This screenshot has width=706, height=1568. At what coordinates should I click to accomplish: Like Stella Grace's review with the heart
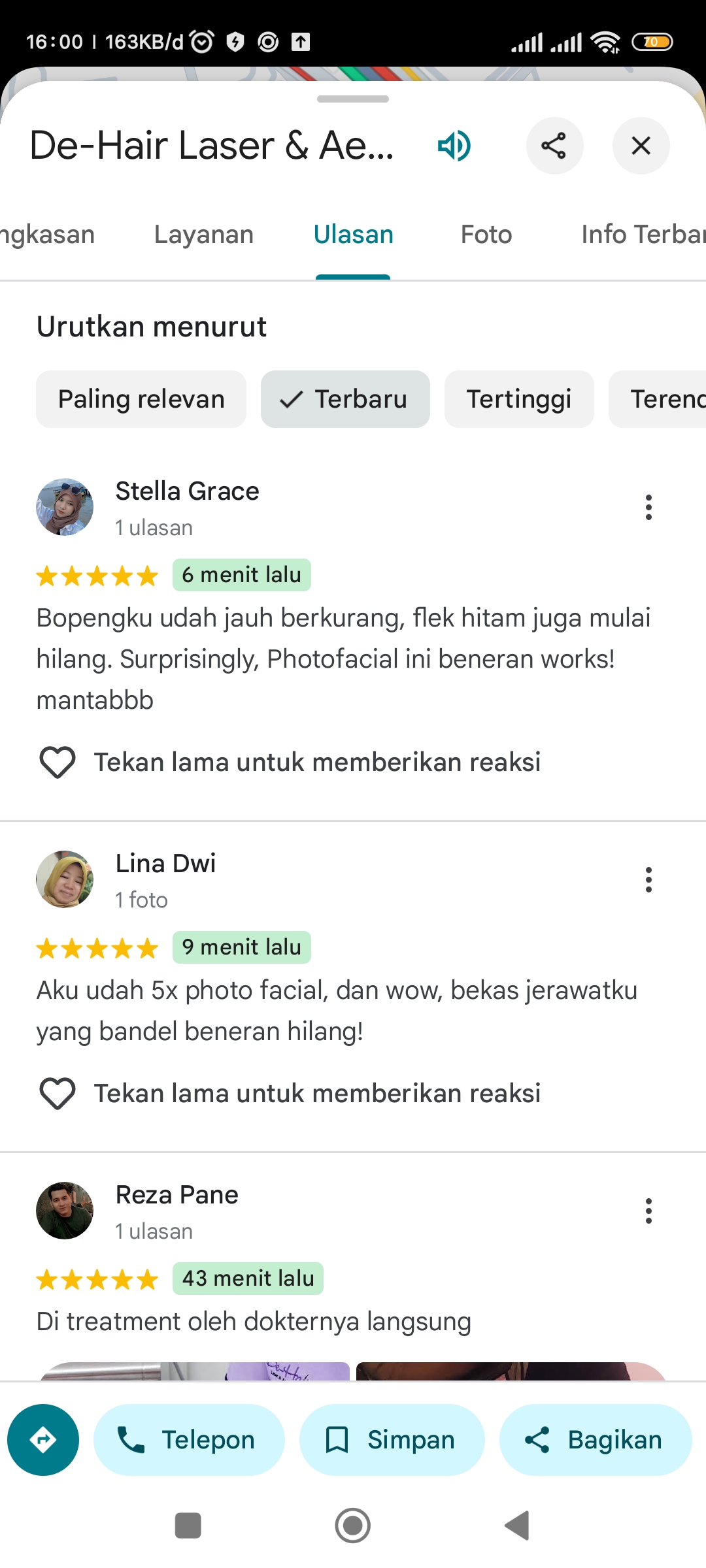tap(58, 762)
